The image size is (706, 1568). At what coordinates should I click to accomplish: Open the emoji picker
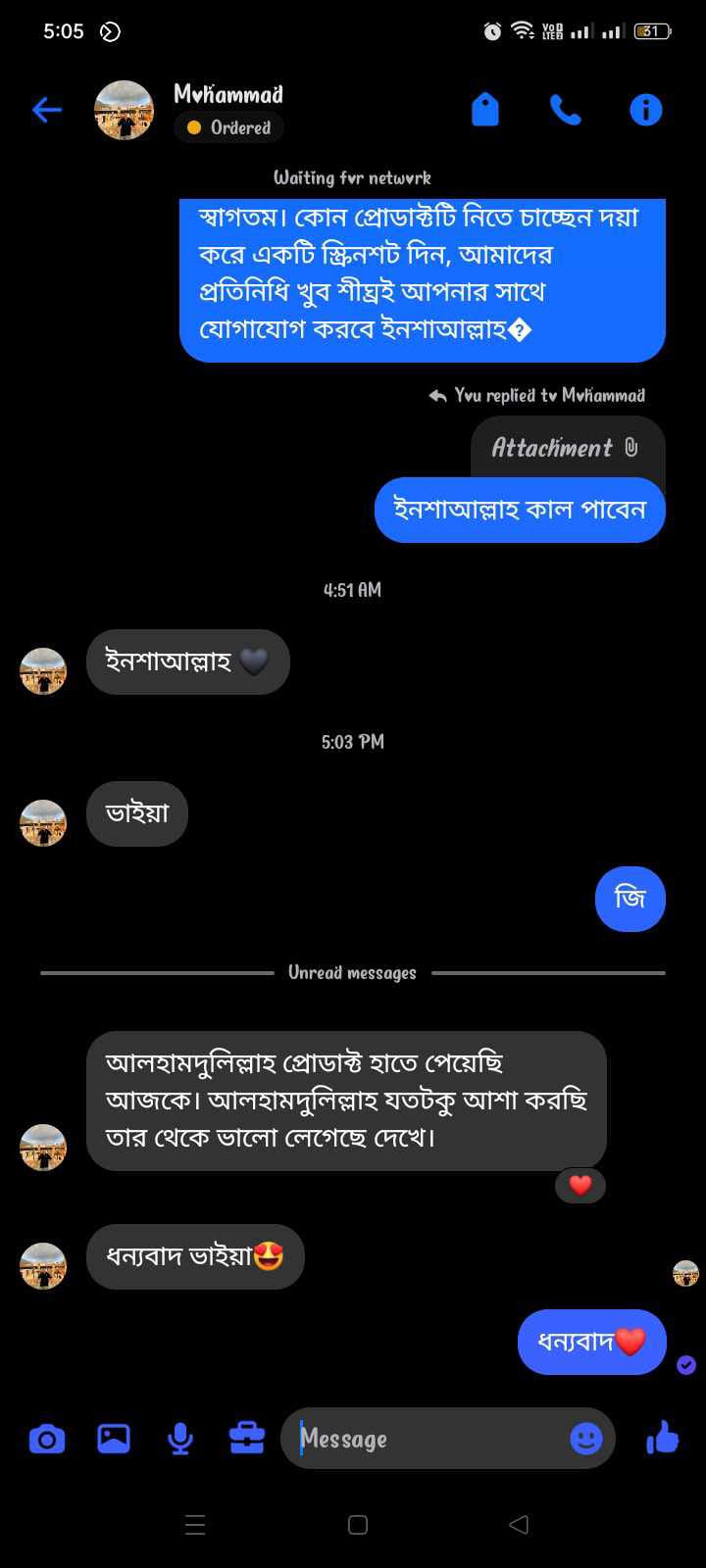586,1439
